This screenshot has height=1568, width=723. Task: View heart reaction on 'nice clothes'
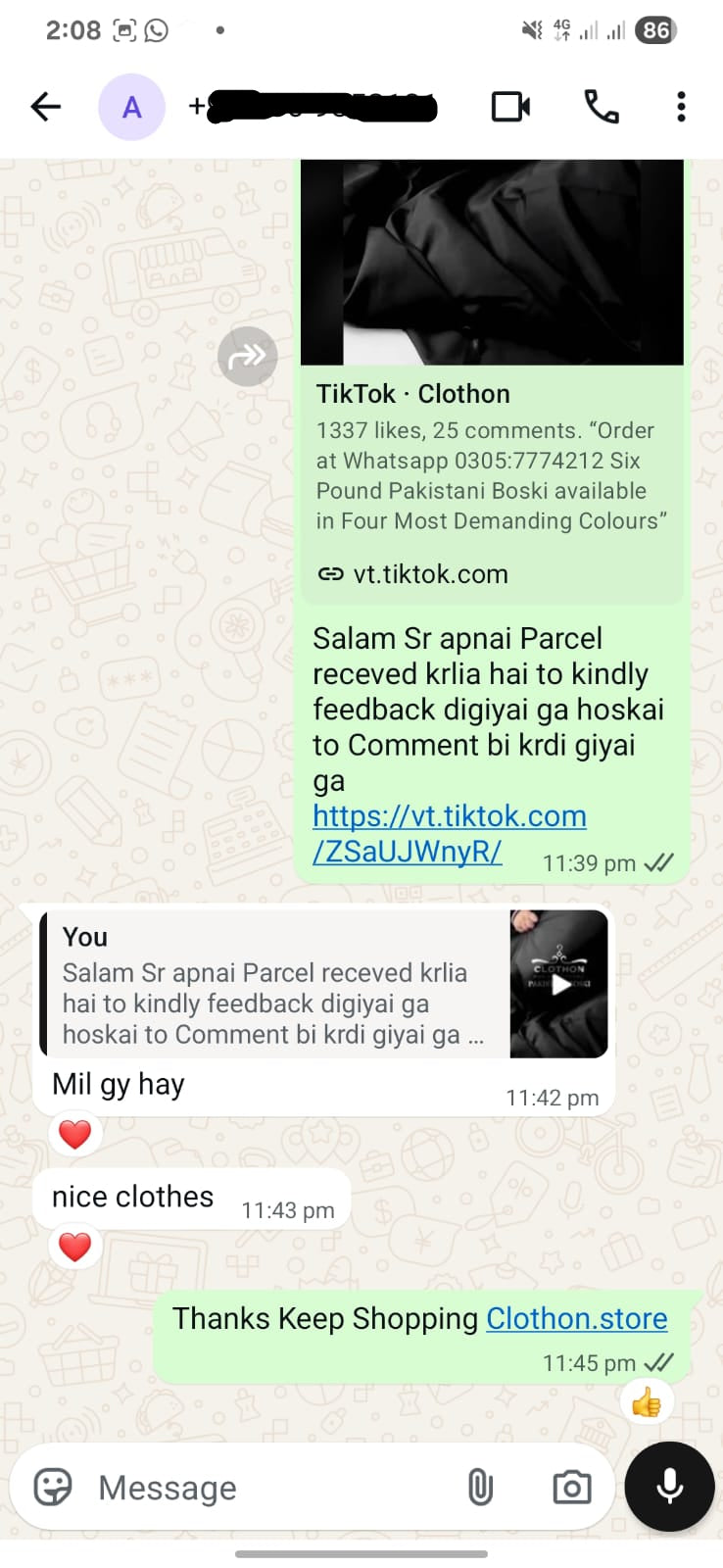tap(75, 1247)
